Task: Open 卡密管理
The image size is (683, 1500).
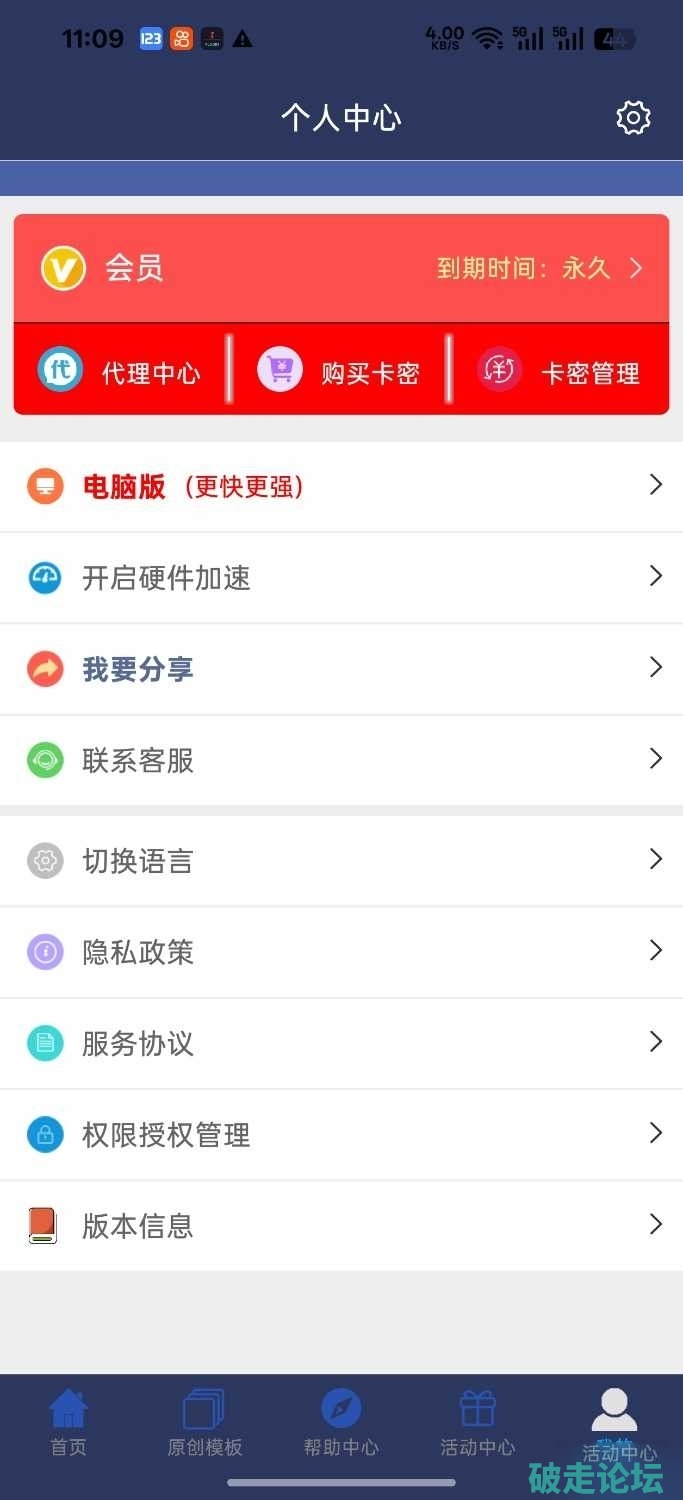Action: click(559, 371)
